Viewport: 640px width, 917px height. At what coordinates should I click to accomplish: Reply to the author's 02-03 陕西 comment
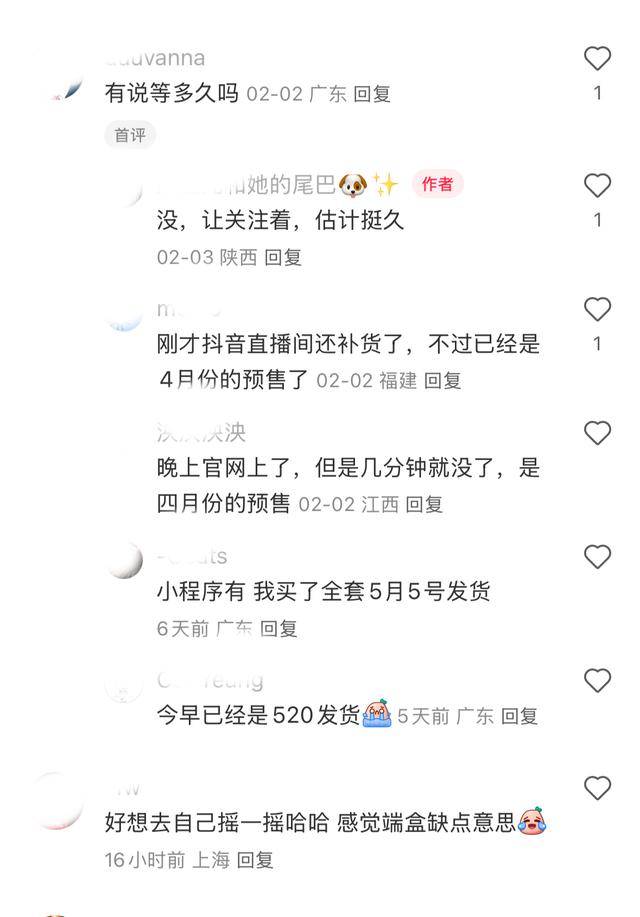tap(283, 257)
